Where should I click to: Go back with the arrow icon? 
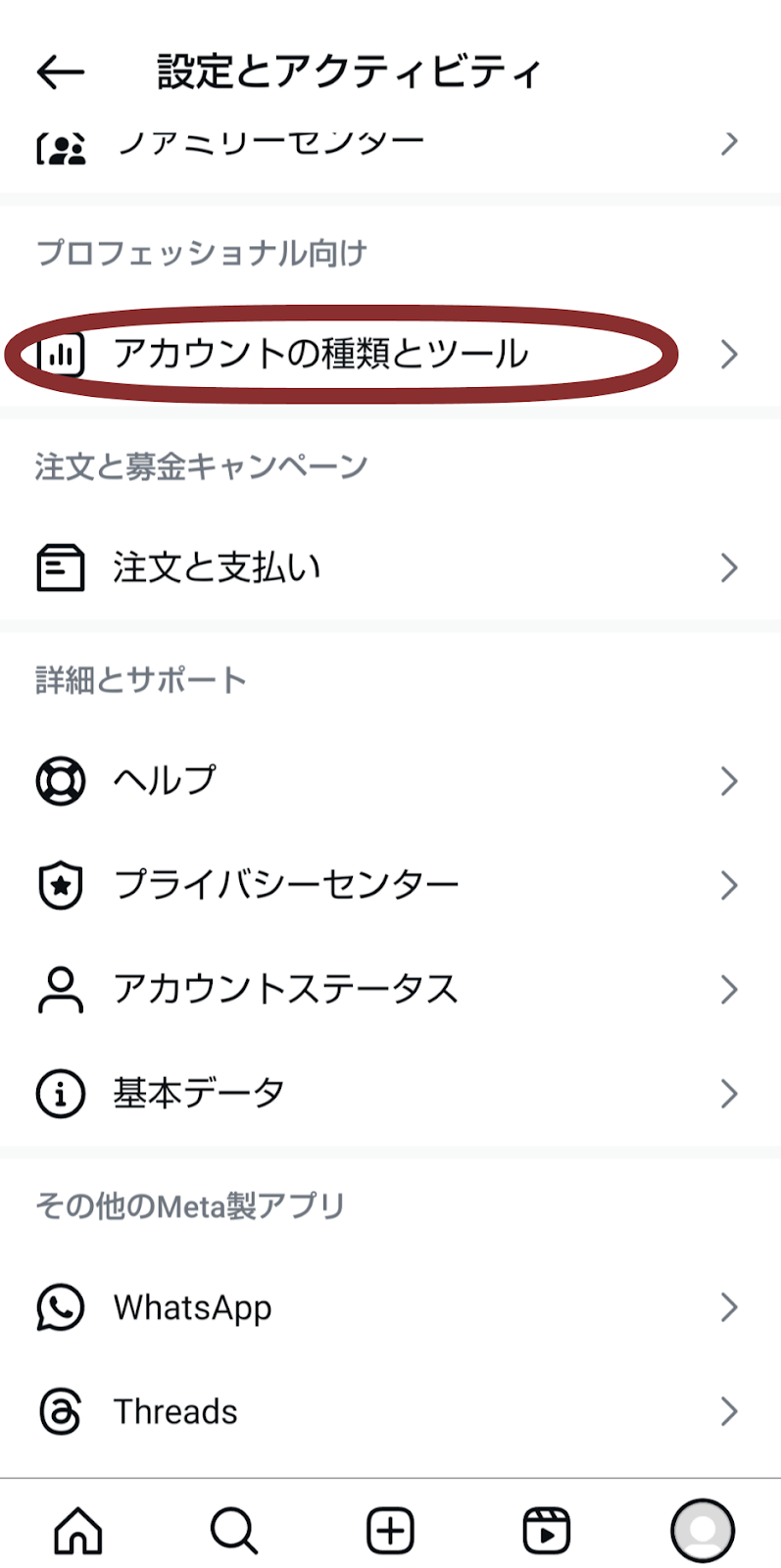[61, 72]
